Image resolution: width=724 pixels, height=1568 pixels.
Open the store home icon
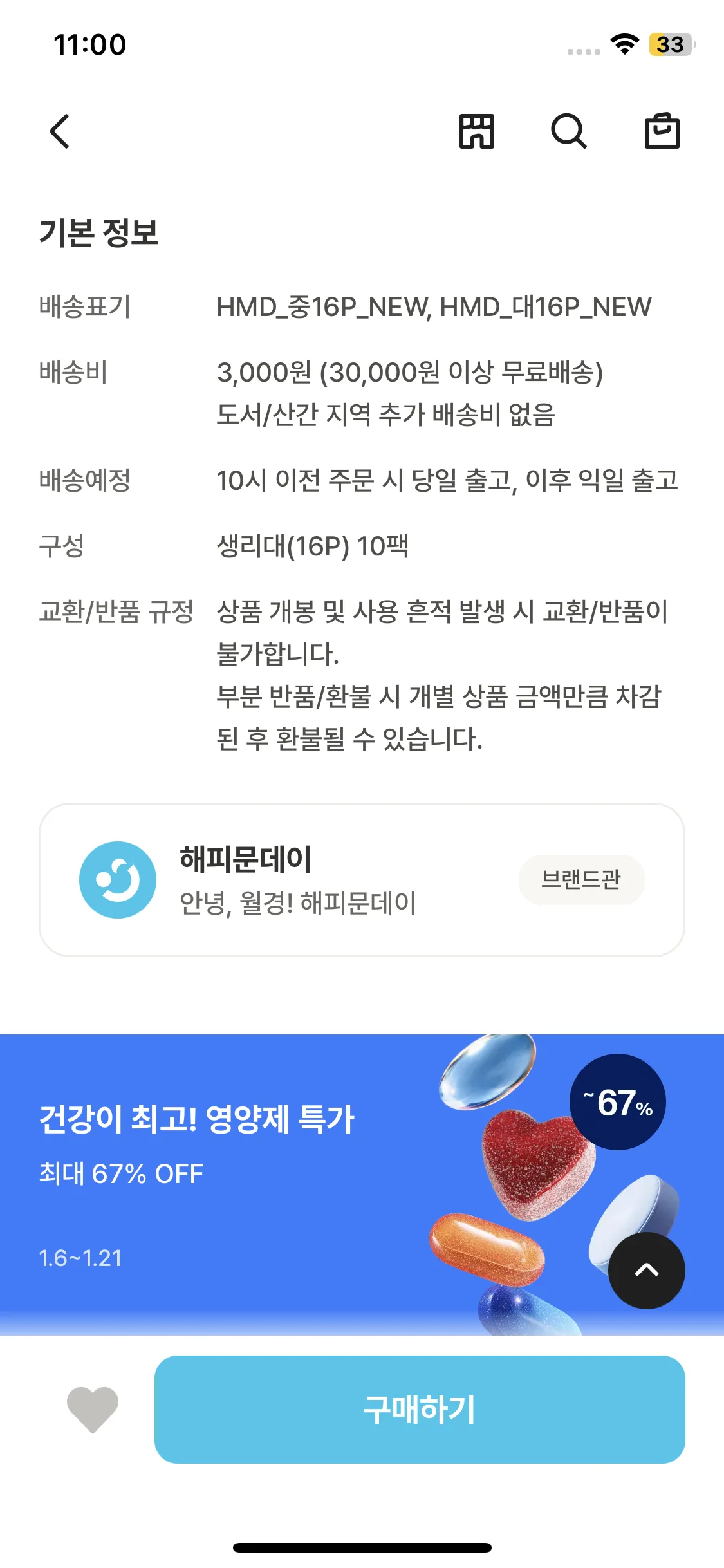pos(476,131)
